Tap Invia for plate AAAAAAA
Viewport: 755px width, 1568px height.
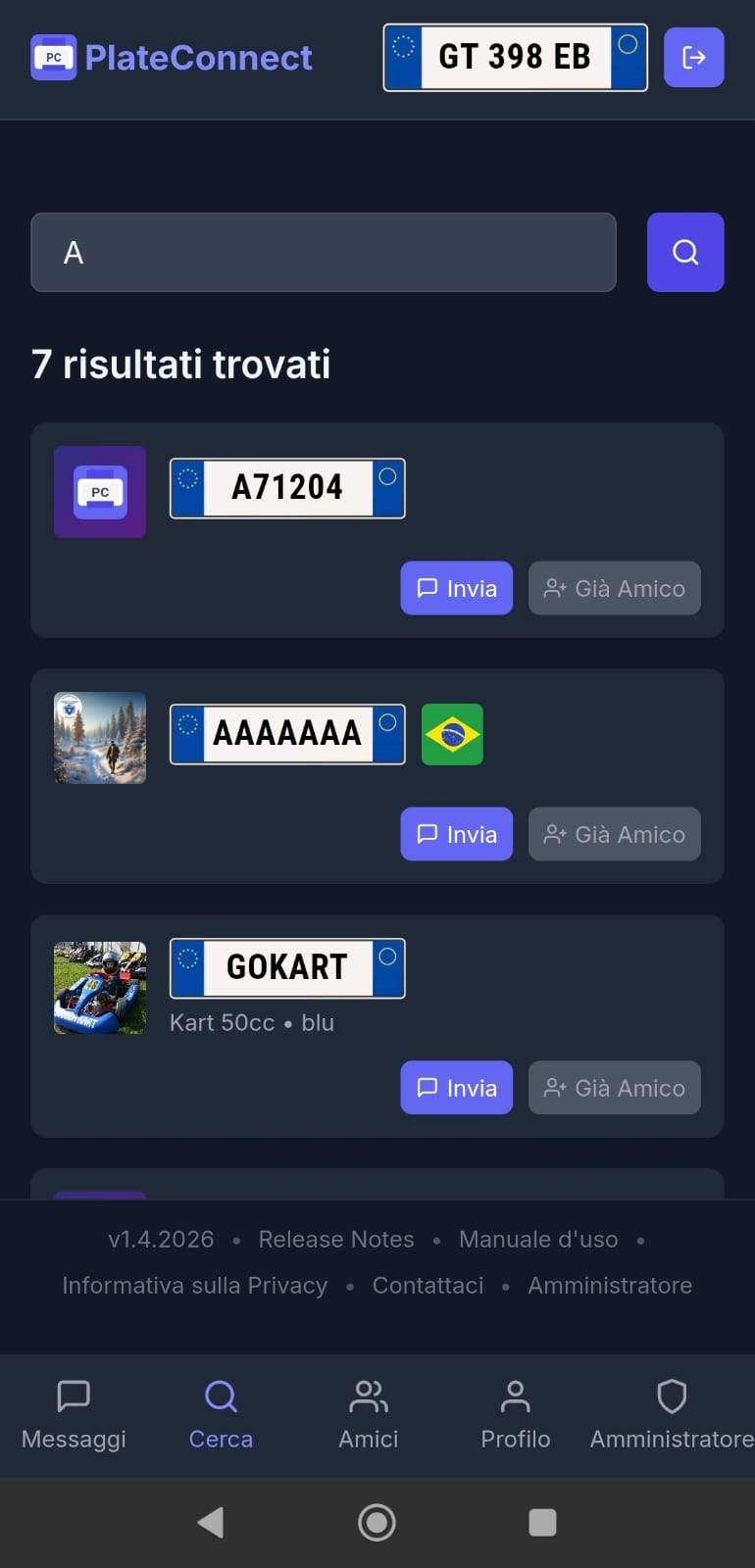[456, 834]
